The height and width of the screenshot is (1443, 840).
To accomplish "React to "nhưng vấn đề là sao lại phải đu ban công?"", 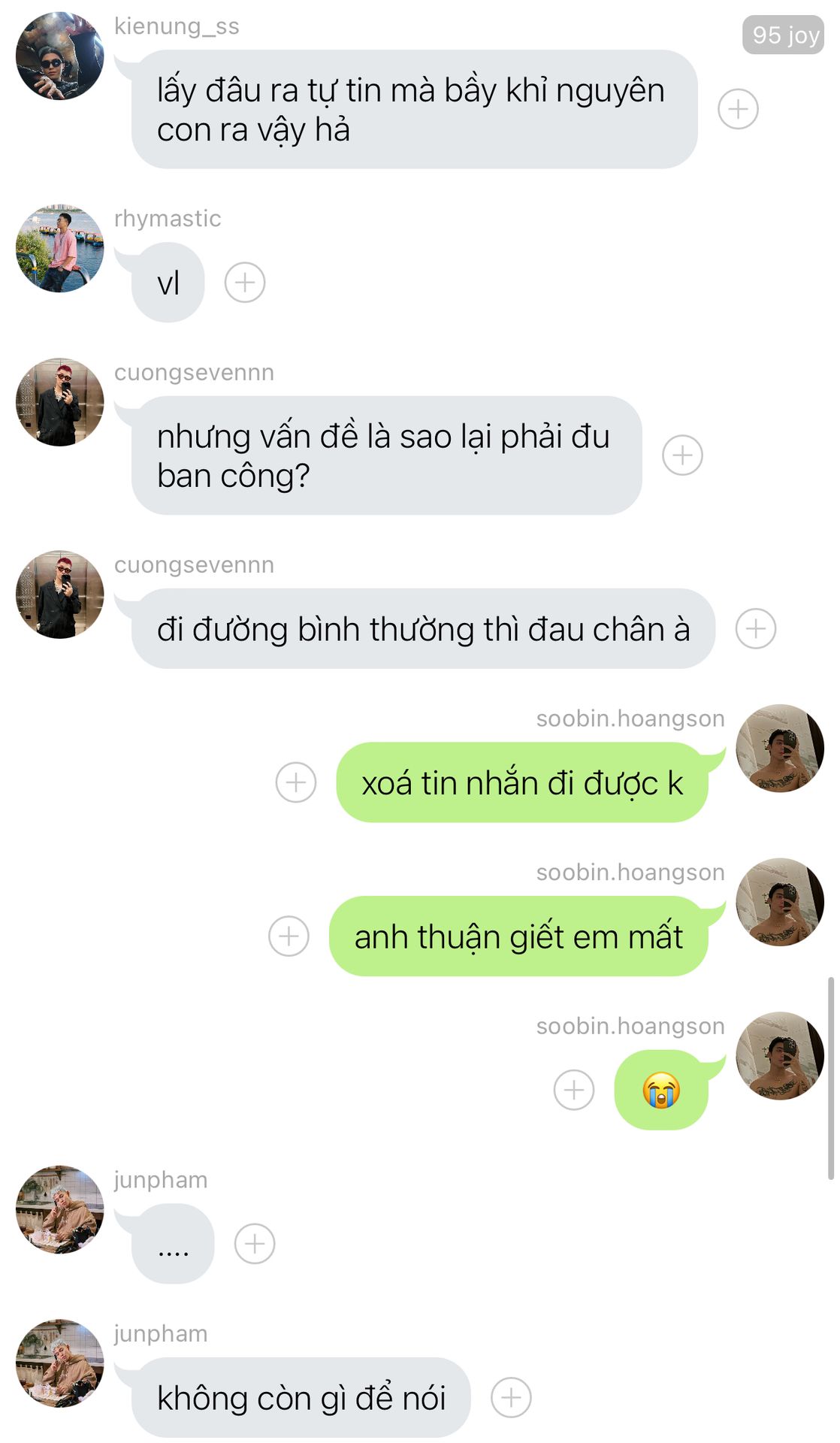I will pyautogui.click(x=682, y=455).
